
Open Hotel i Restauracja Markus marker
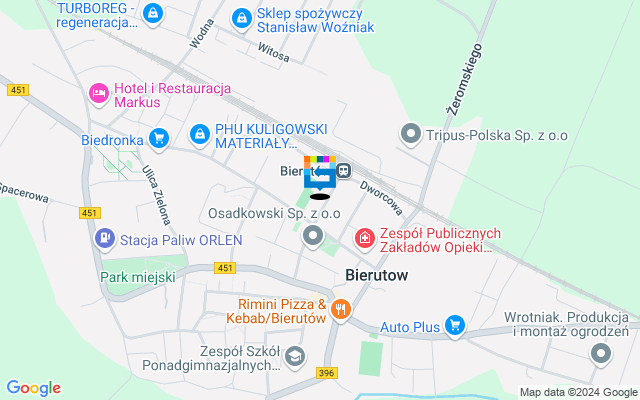point(99,94)
